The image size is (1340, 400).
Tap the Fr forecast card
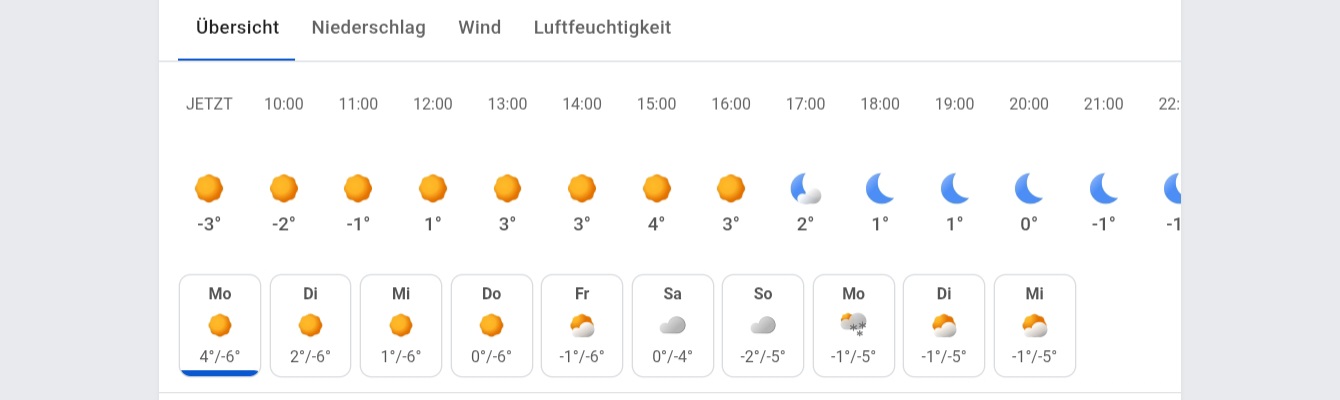(x=582, y=325)
